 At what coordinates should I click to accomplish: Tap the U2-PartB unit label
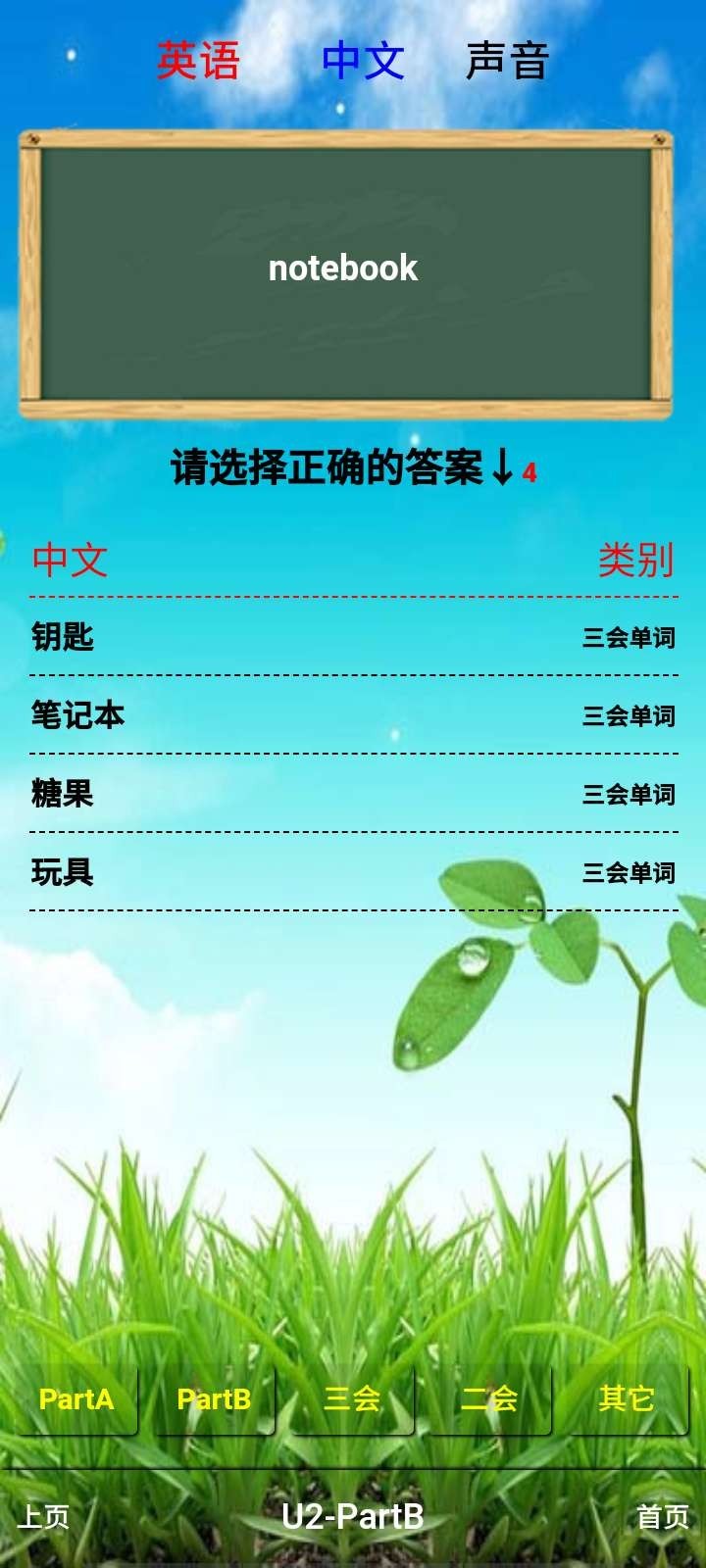(x=352, y=1518)
